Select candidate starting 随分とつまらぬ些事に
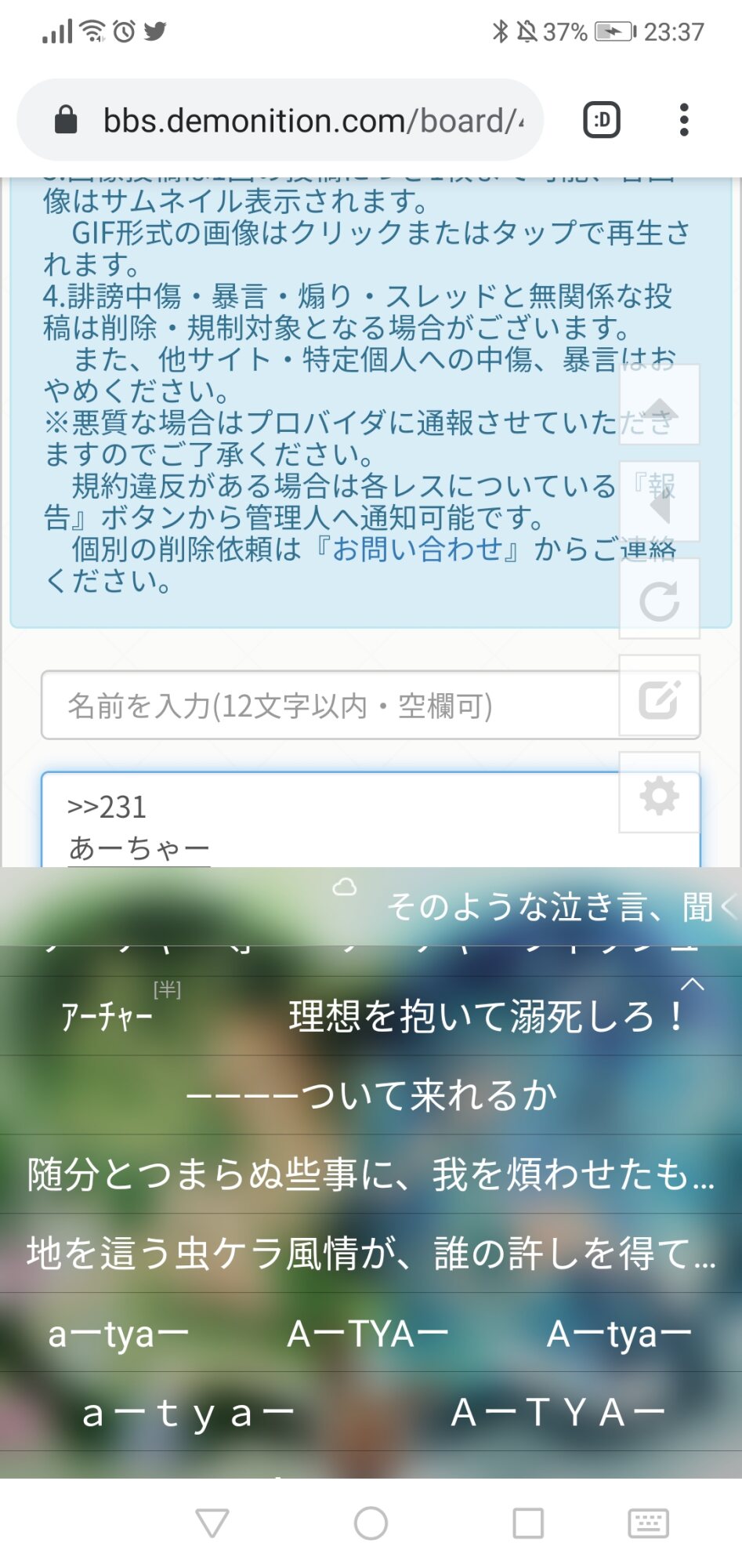The width and height of the screenshot is (742, 1568). pos(371,1174)
